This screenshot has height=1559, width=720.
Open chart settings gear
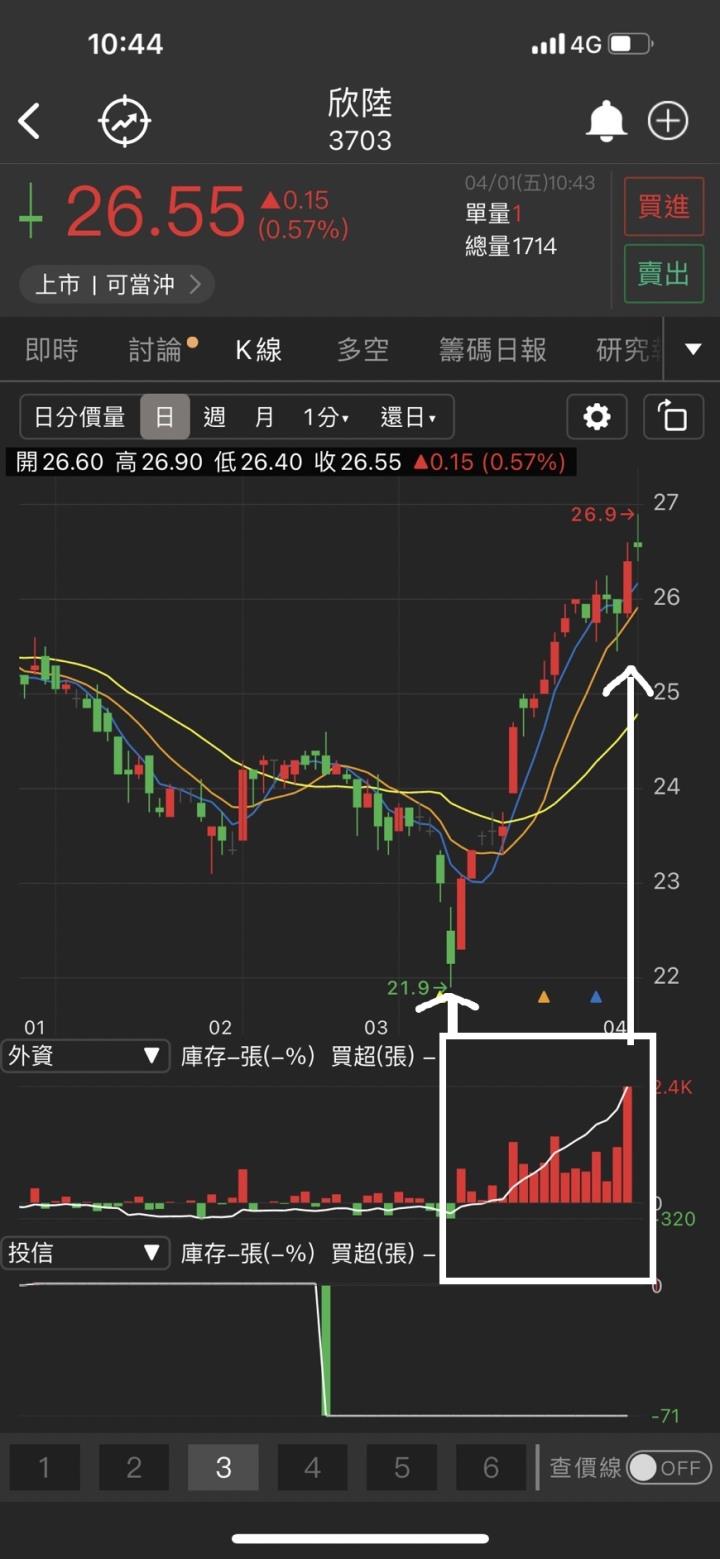click(x=597, y=417)
